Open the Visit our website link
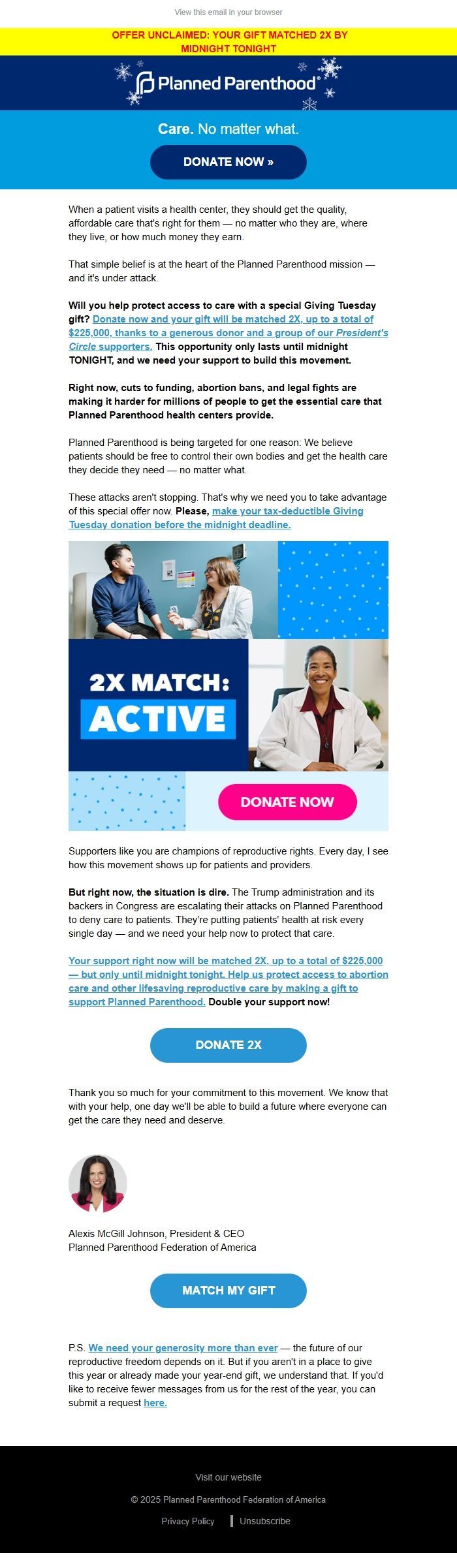457x1568 pixels. click(x=228, y=1477)
